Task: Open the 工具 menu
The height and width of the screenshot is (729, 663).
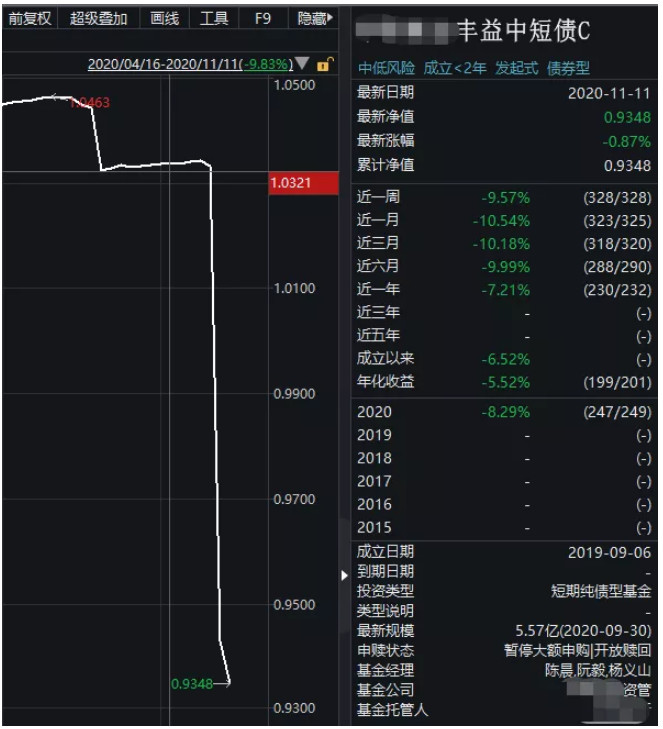Action: (213, 18)
